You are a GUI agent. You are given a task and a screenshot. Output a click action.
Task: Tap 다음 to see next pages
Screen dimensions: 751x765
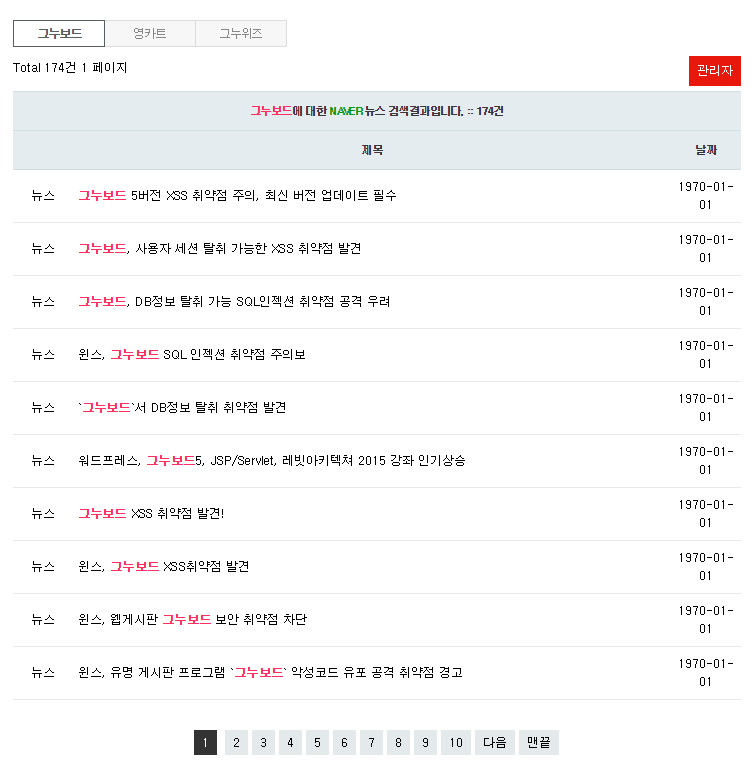(494, 743)
